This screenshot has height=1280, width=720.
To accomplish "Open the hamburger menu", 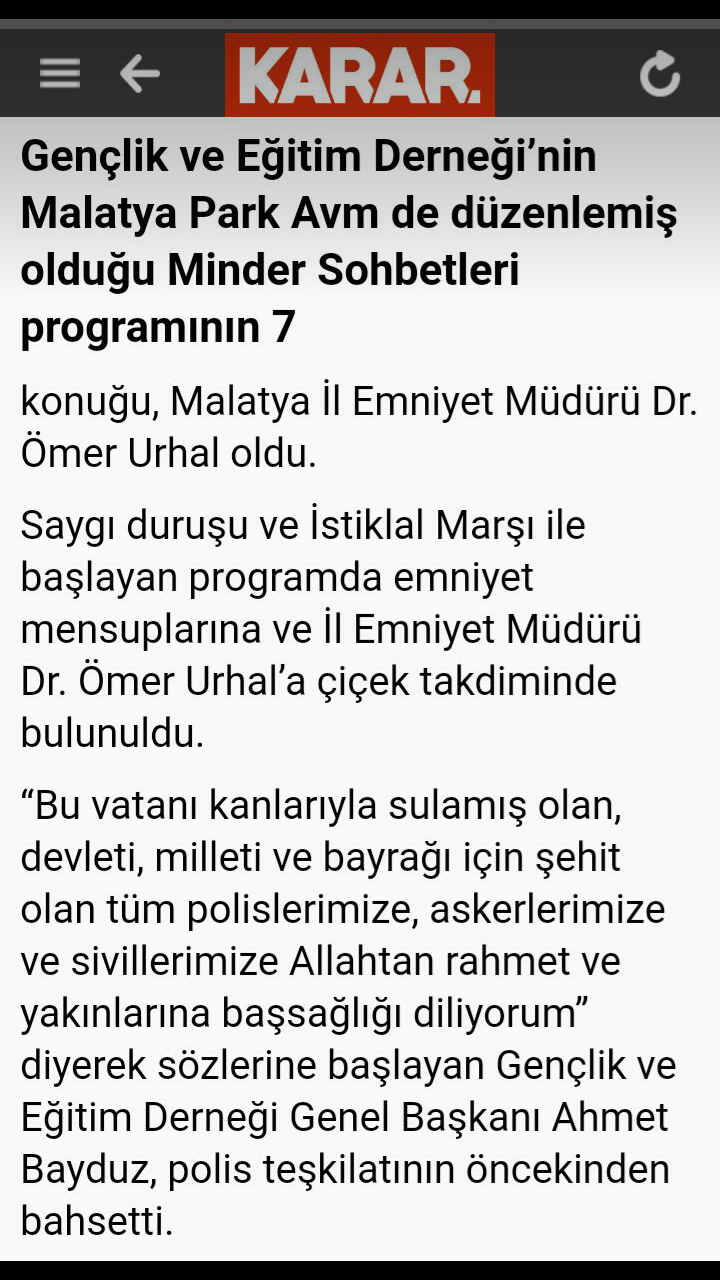I will [60, 73].
